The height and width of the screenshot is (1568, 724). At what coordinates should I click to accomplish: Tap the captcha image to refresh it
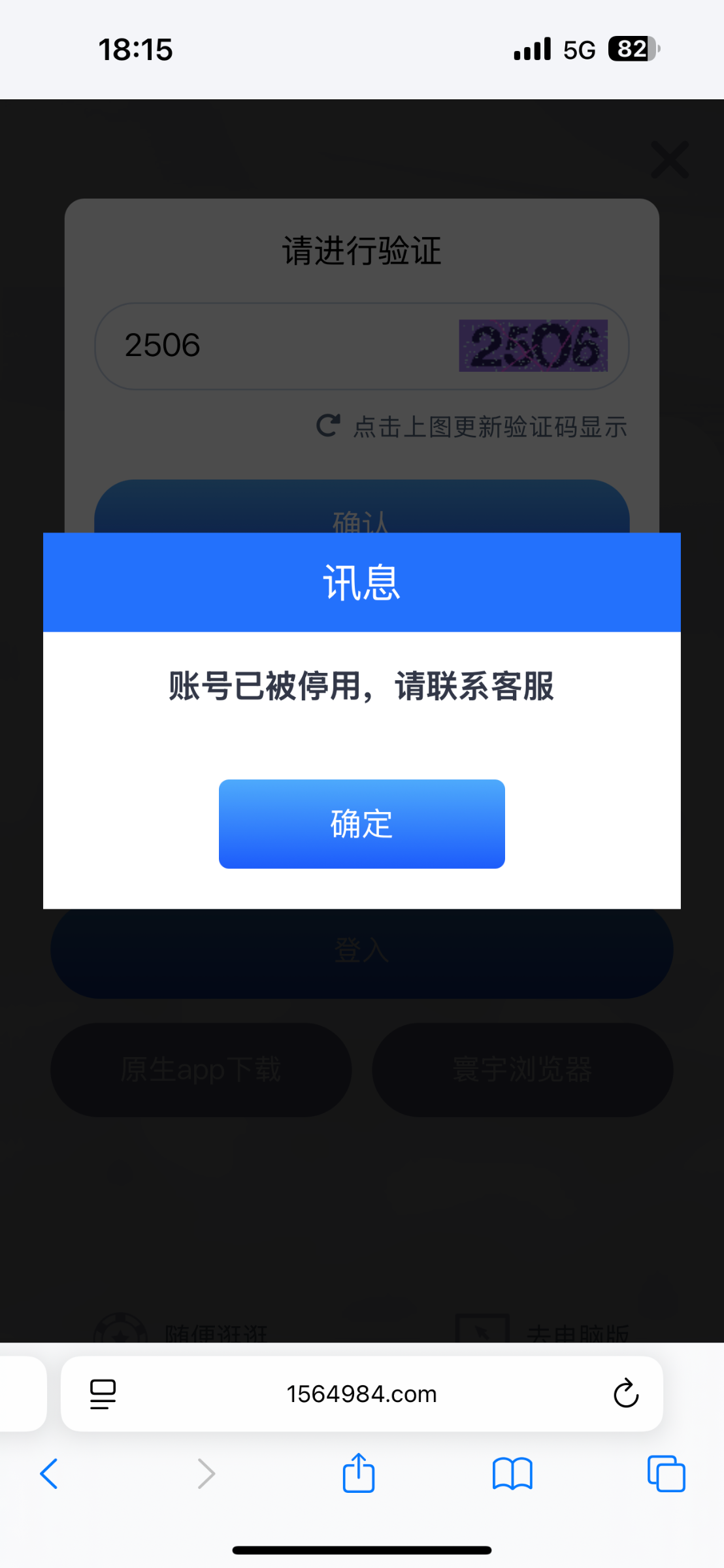[533, 346]
